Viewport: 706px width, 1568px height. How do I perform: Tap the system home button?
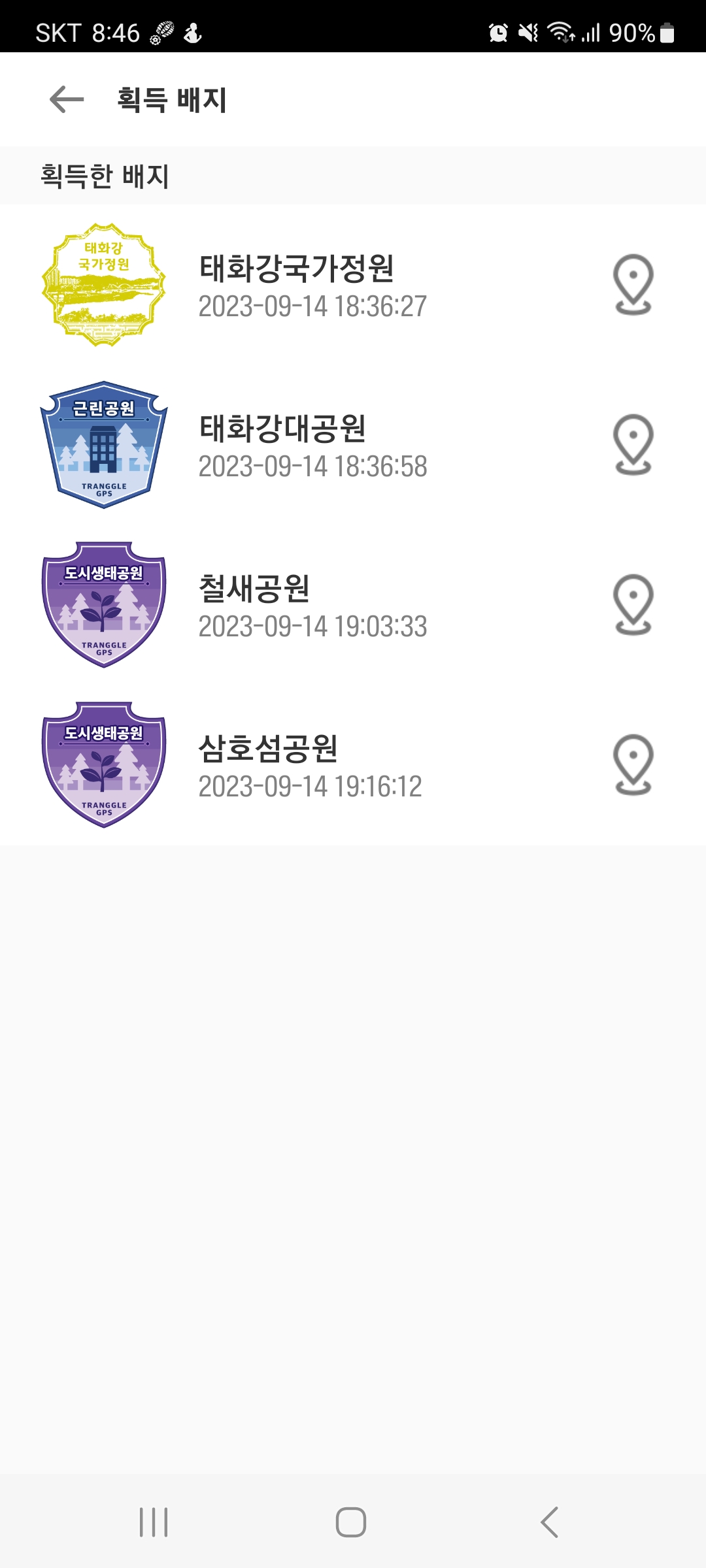[x=351, y=1522]
